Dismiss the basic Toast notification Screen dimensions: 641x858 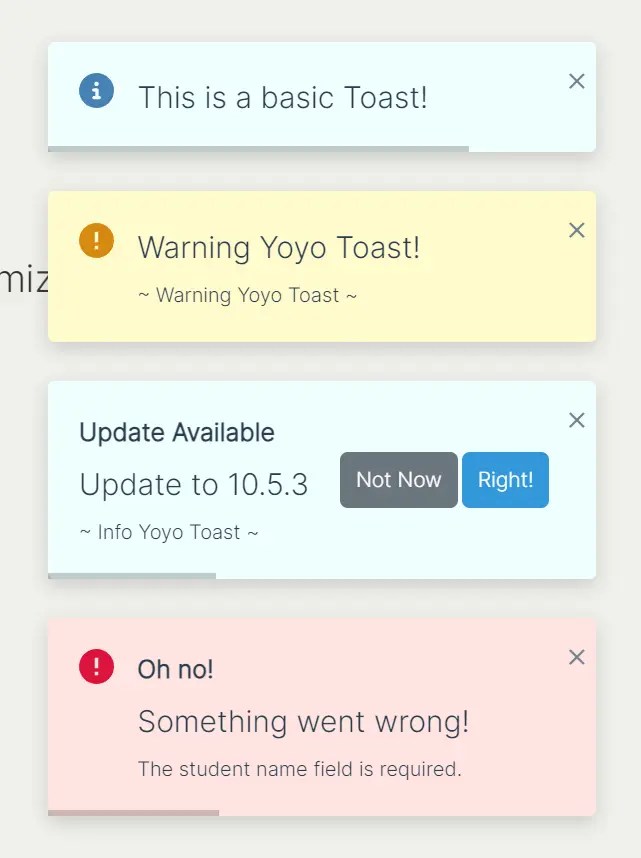click(576, 82)
